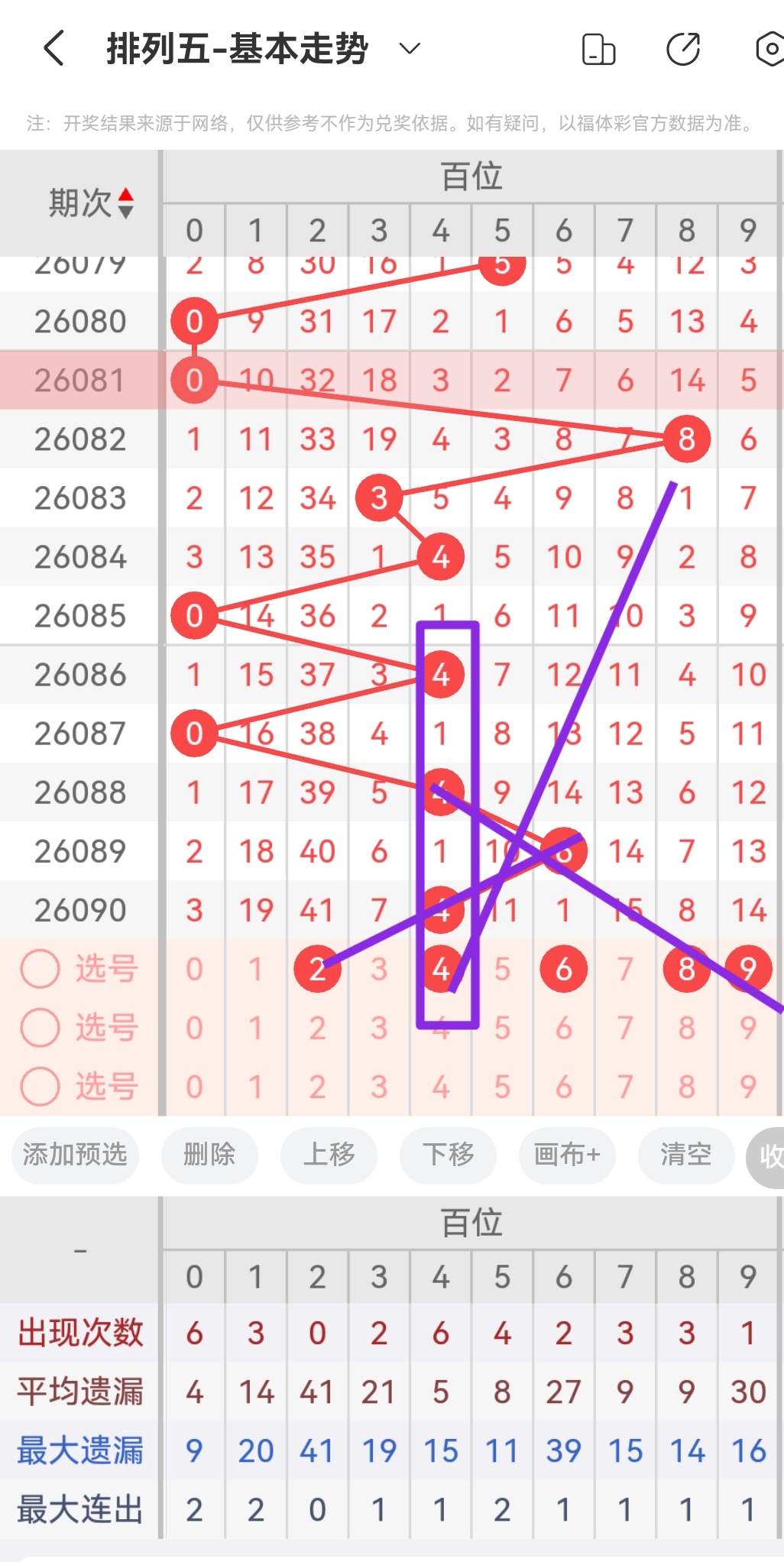Expand the 排列五-基本走势 chart type dropdown

tap(410, 49)
